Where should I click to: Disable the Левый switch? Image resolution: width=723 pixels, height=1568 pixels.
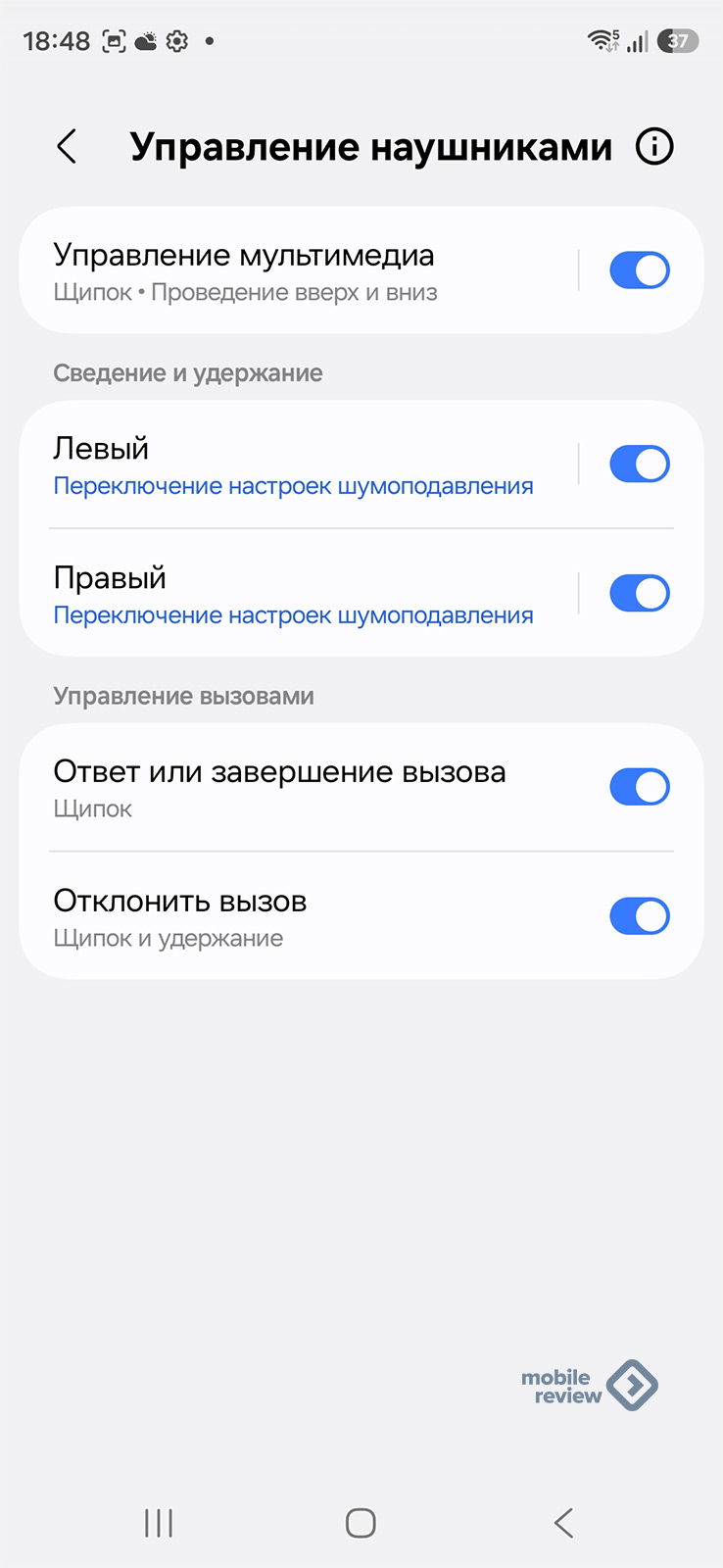[639, 465]
